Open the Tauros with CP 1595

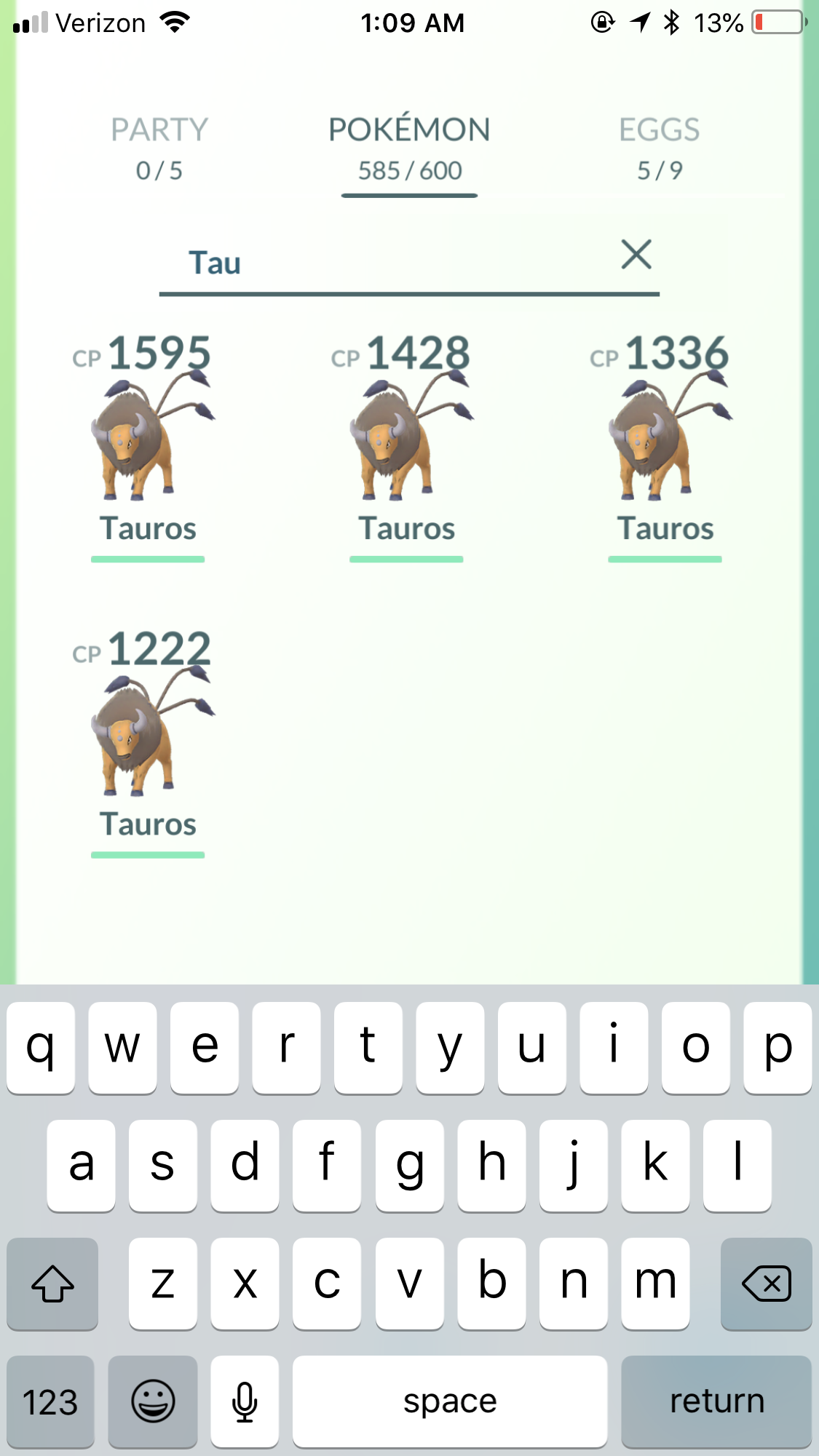coord(148,445)
